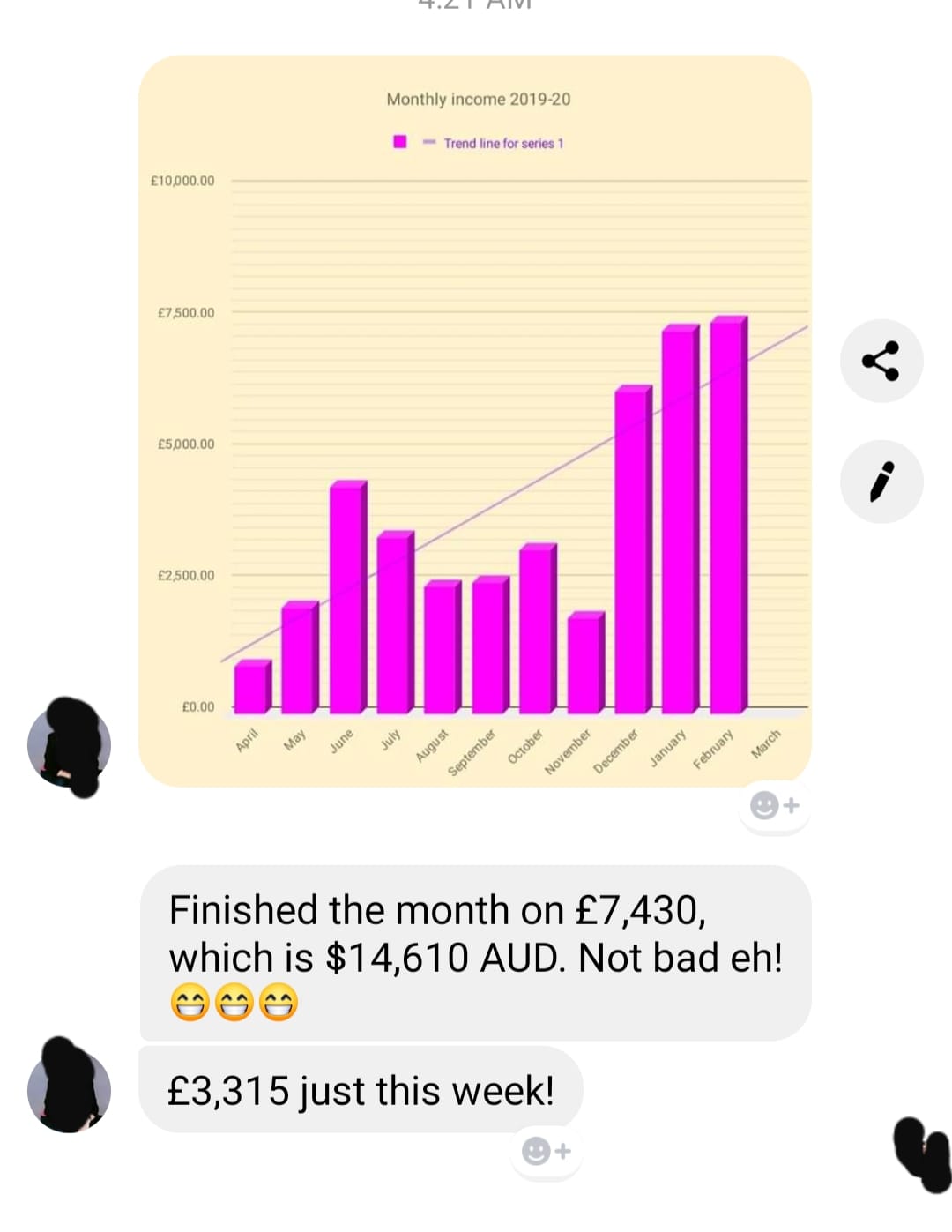This screenshot has height=1232, width=952.
Task: Open the sender's profile picture beside the chart
Action: pos(69,746)
